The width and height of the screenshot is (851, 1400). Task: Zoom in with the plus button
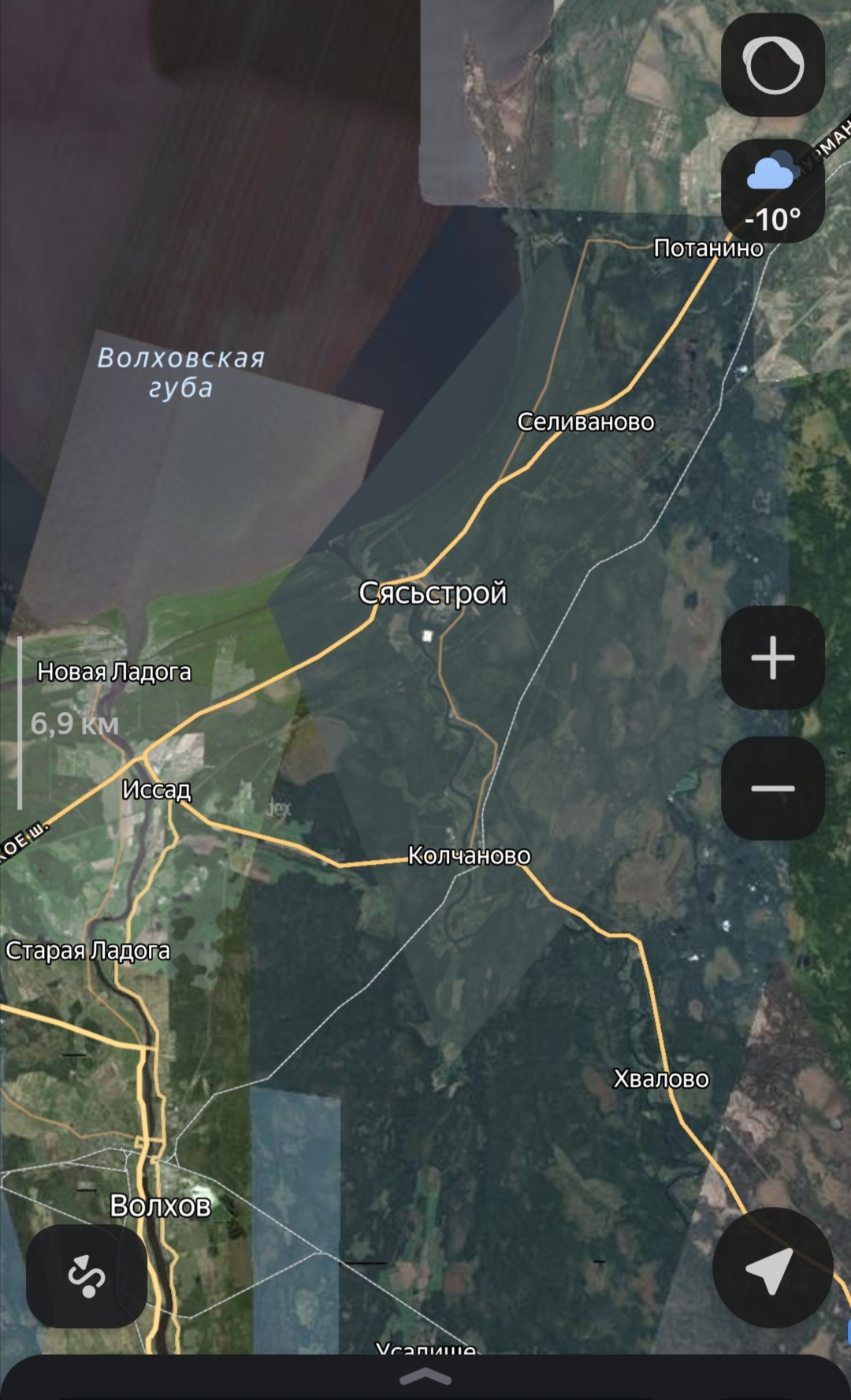pyautogui.click(x=772, y=657)
